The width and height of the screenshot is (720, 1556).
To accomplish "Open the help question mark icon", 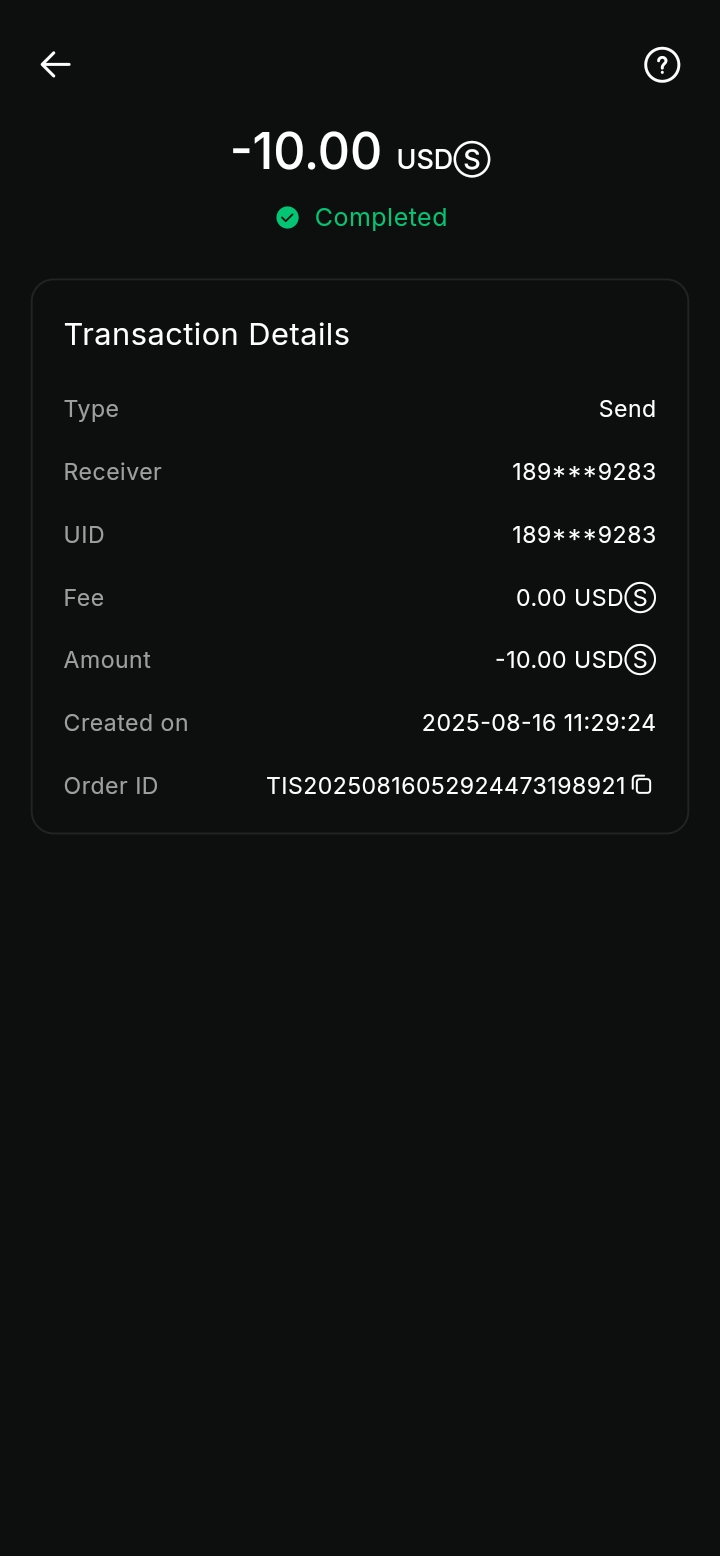I will click(x=661, y=65).
